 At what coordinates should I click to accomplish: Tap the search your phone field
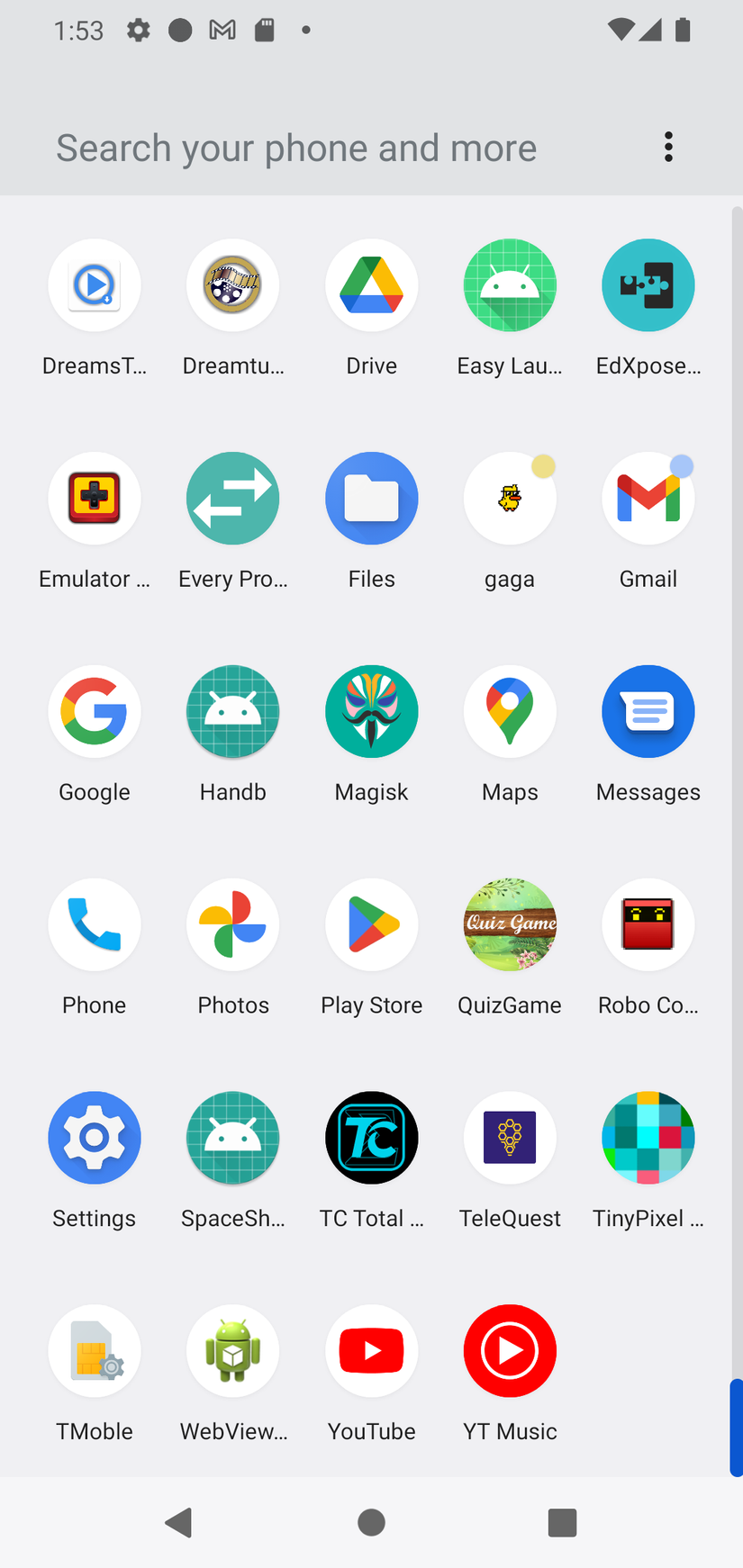tap(297, 146)
